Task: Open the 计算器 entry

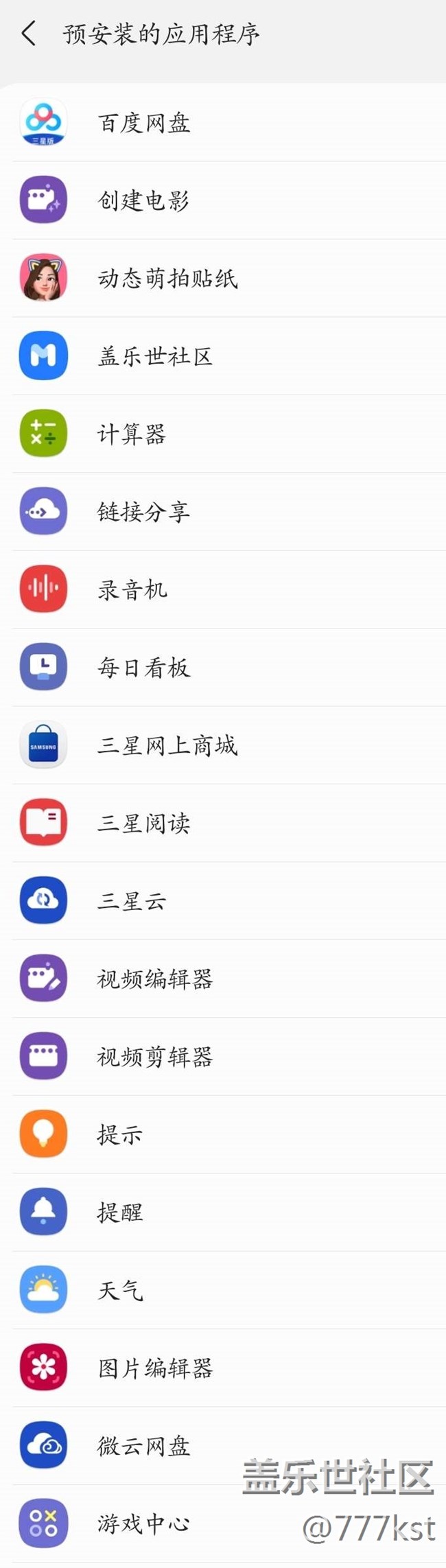Action: [132, 434]
